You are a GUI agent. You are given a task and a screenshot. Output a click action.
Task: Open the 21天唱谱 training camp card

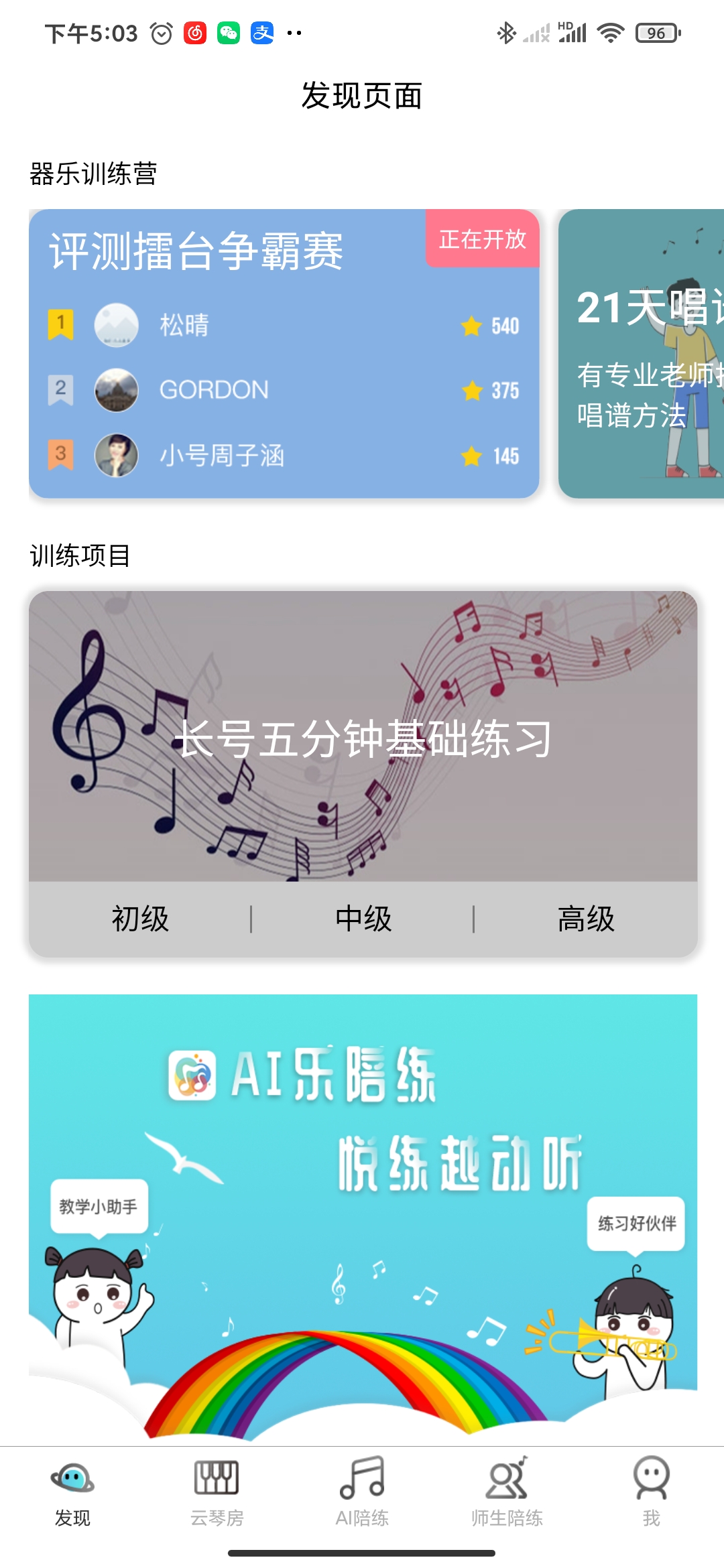[x=641, y=353]
